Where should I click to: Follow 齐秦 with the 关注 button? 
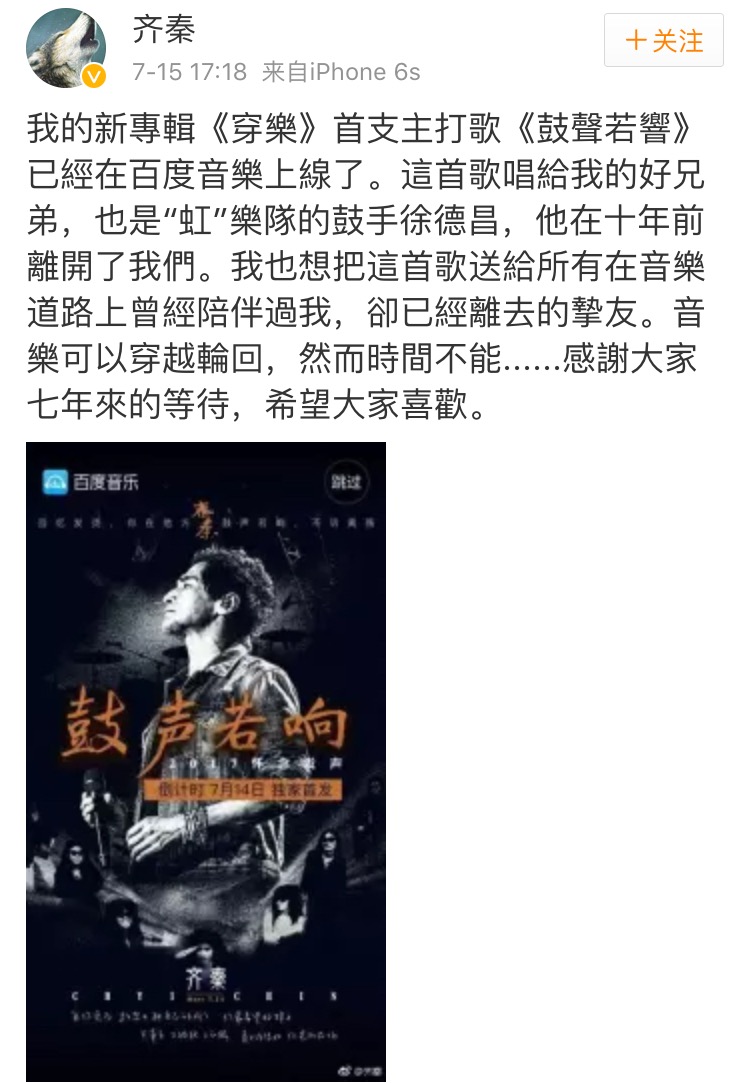(x=664, y=41)
